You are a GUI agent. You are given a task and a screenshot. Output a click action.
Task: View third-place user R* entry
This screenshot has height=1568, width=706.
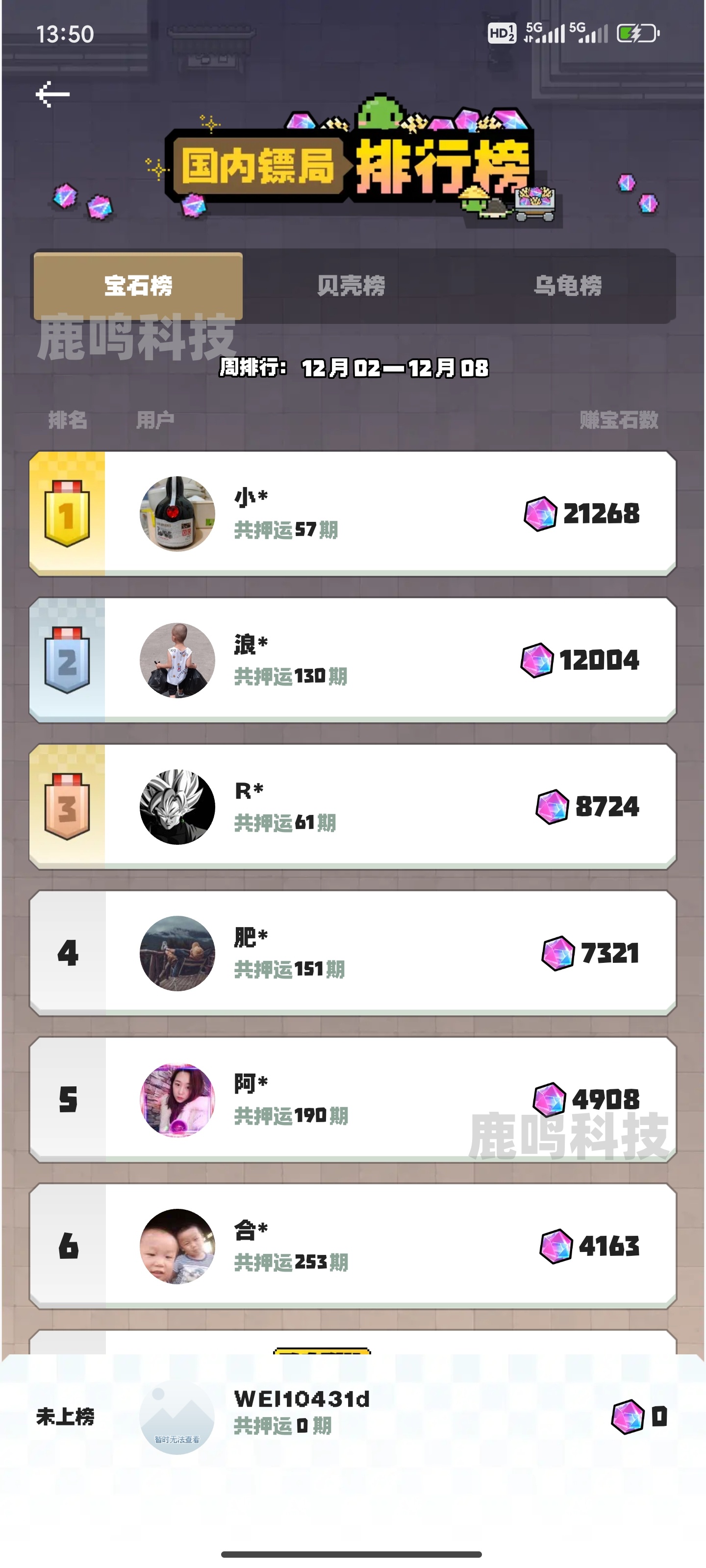point(353,807)
